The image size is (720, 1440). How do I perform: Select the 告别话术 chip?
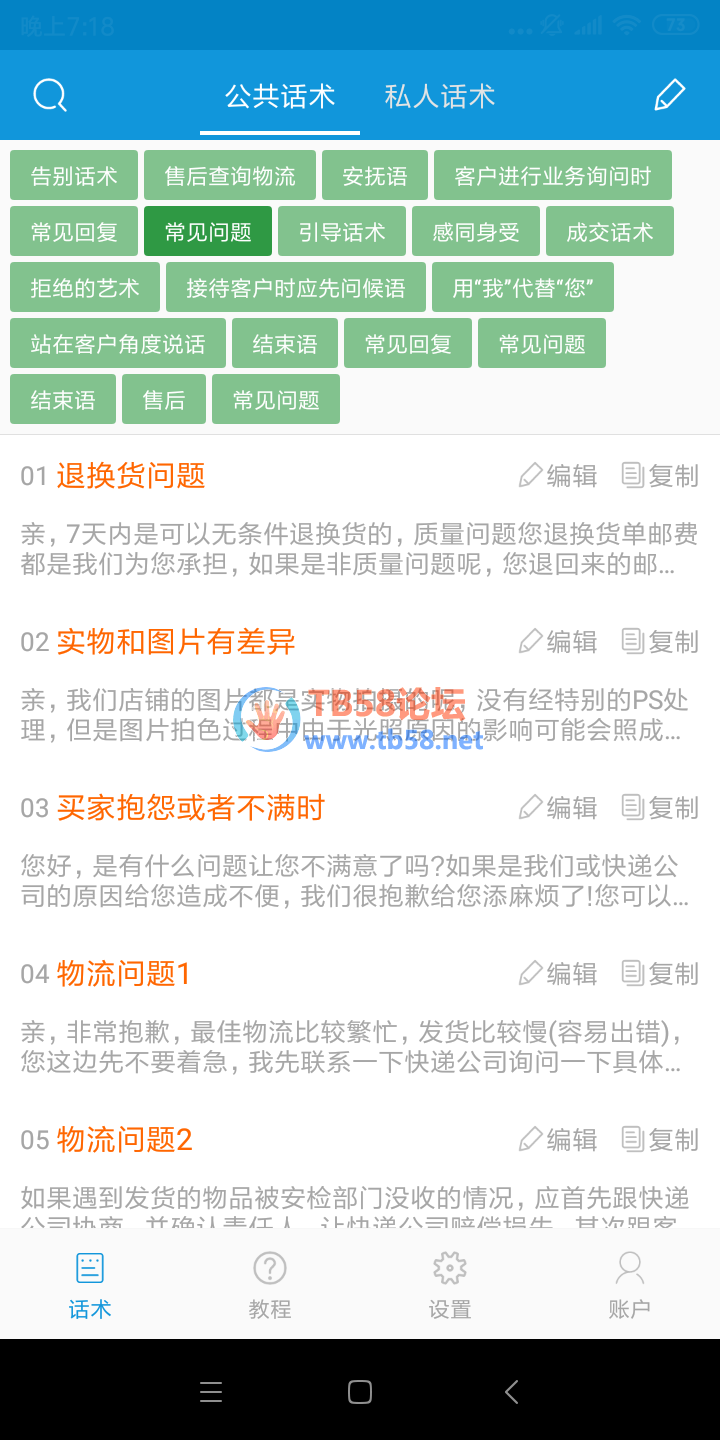point(74,176)
